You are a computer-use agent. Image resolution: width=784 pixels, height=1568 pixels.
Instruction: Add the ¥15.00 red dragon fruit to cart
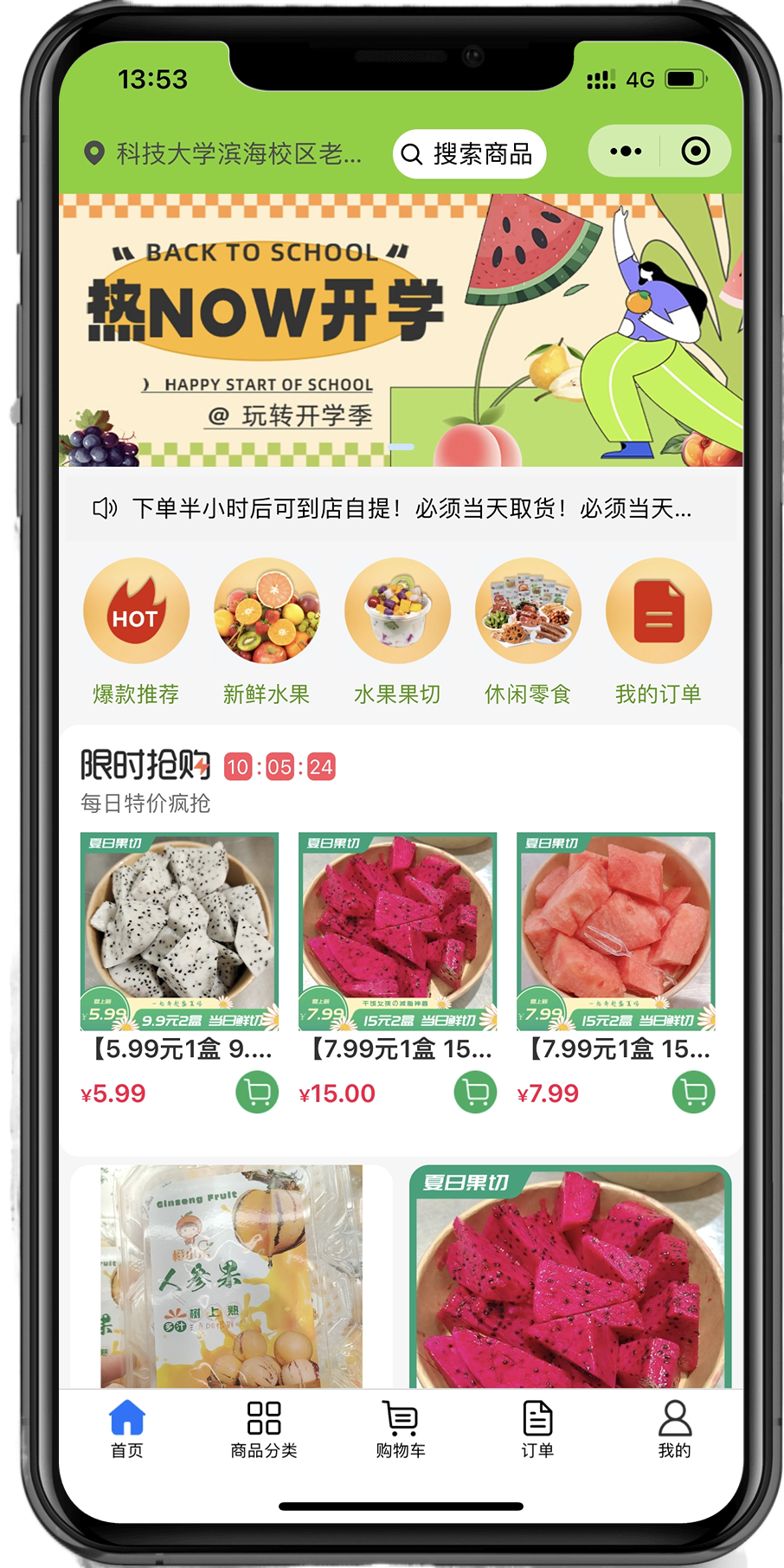(475, 1093)
